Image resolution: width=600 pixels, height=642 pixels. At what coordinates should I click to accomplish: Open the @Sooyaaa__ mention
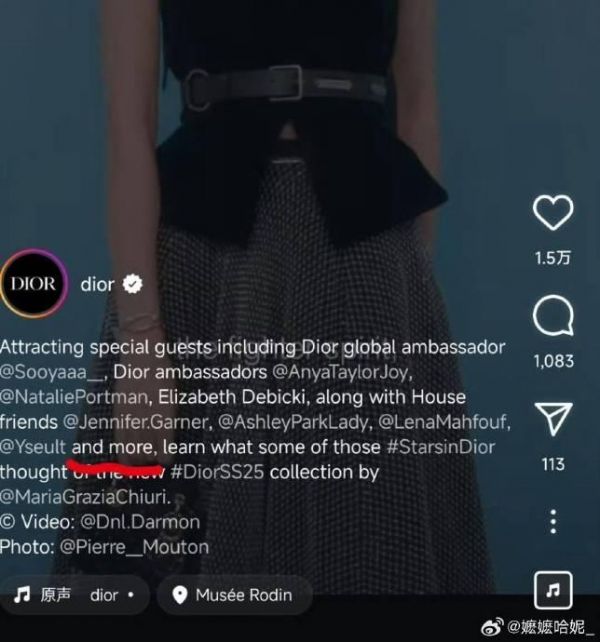(x=53, y=373)
